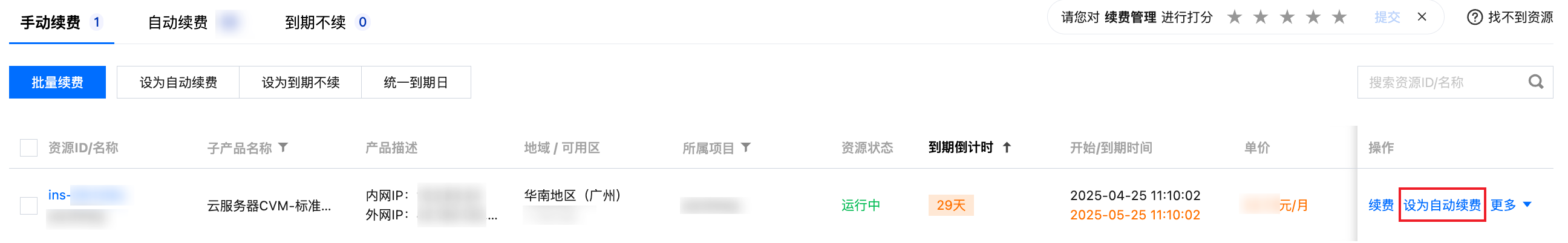Tap 续费 link in the row

pos(1380,206)
